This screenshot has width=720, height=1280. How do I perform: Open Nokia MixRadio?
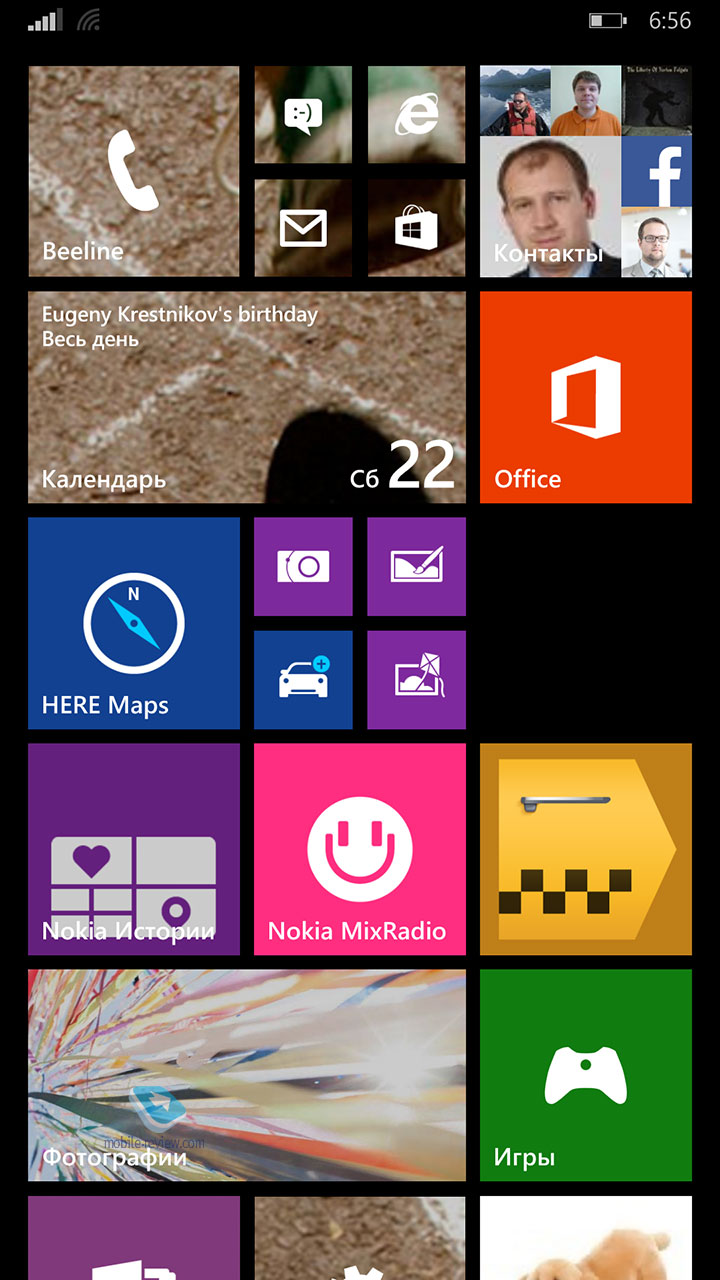pyautogui.click(x=360, y=849)
